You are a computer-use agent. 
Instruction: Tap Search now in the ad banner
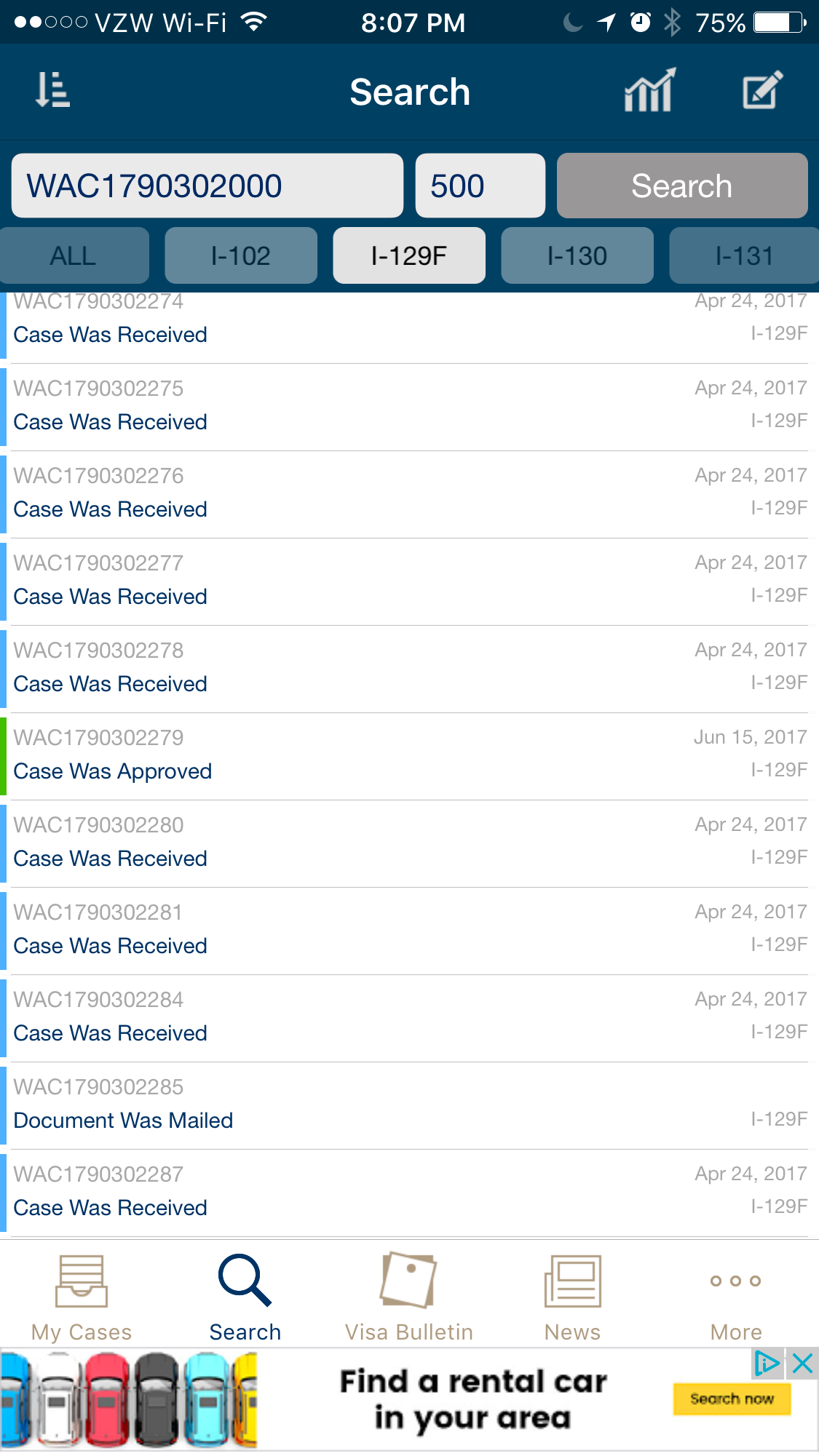(x=732, y=1399)
